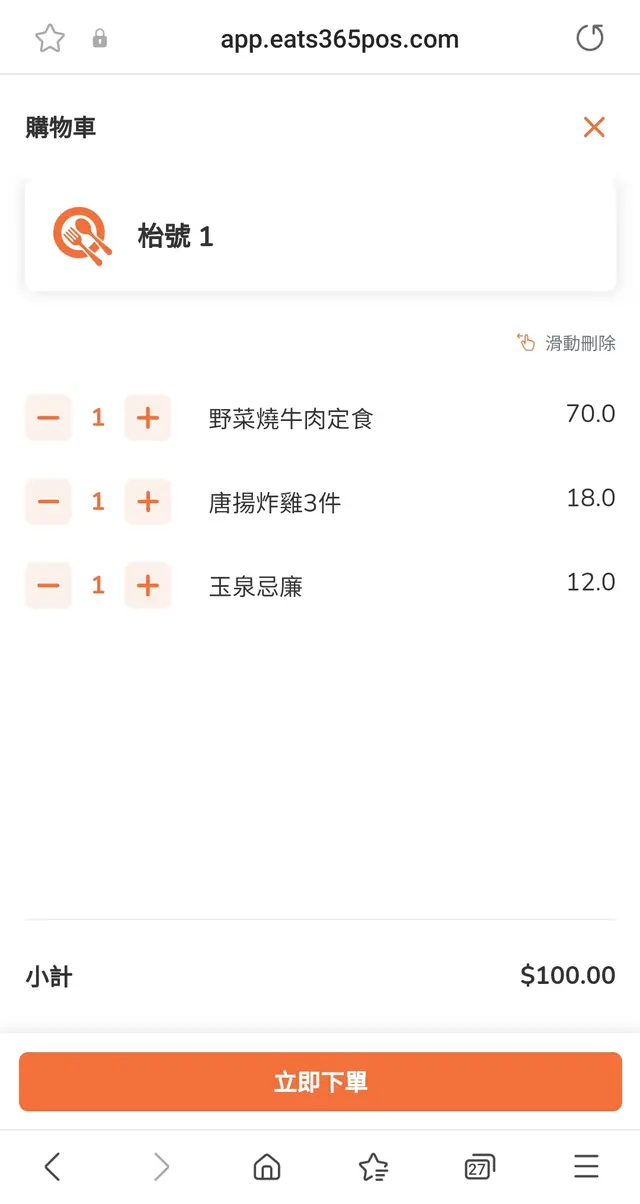Reduce quantity of 唐揚炸雞3件

(x=48, y=502)
